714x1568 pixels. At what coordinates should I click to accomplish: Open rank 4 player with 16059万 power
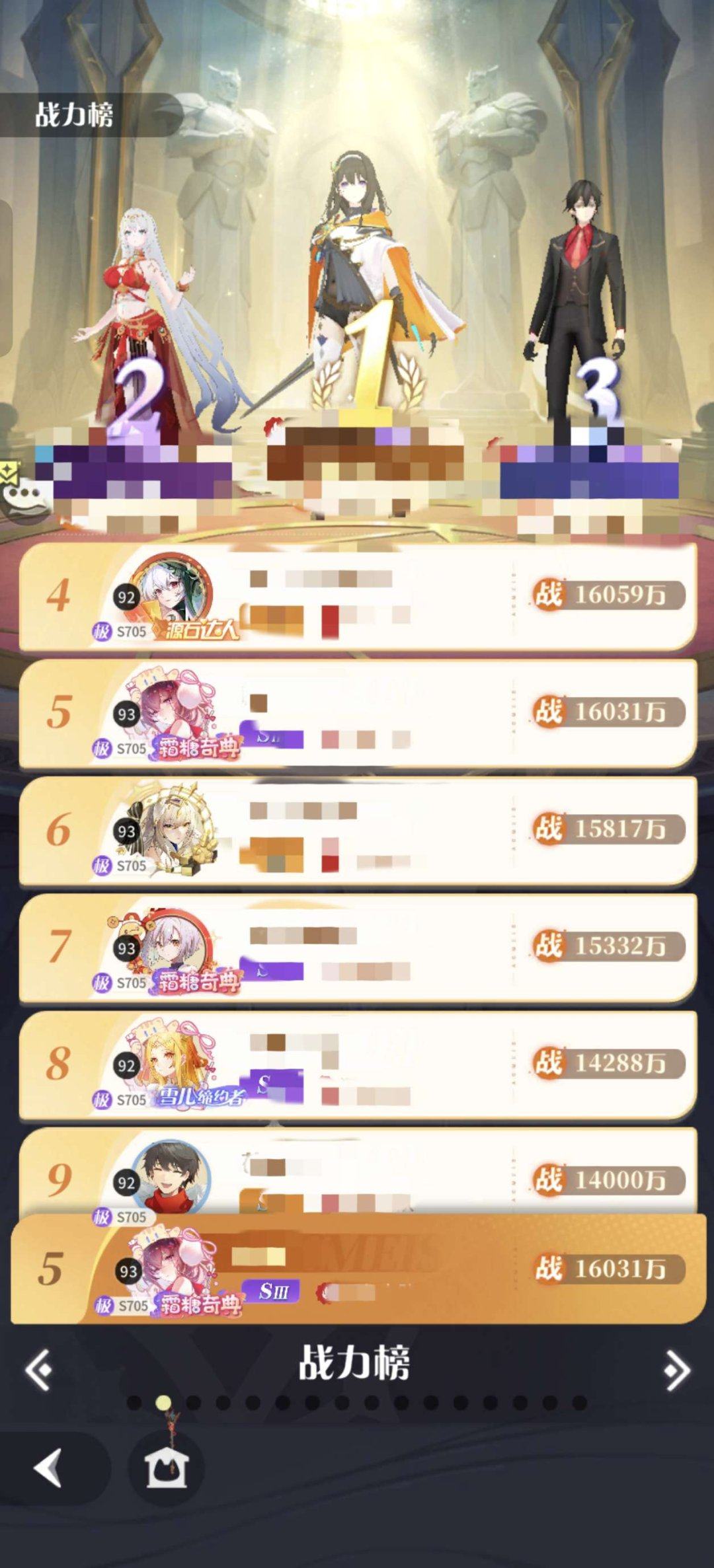coord(357,596)
